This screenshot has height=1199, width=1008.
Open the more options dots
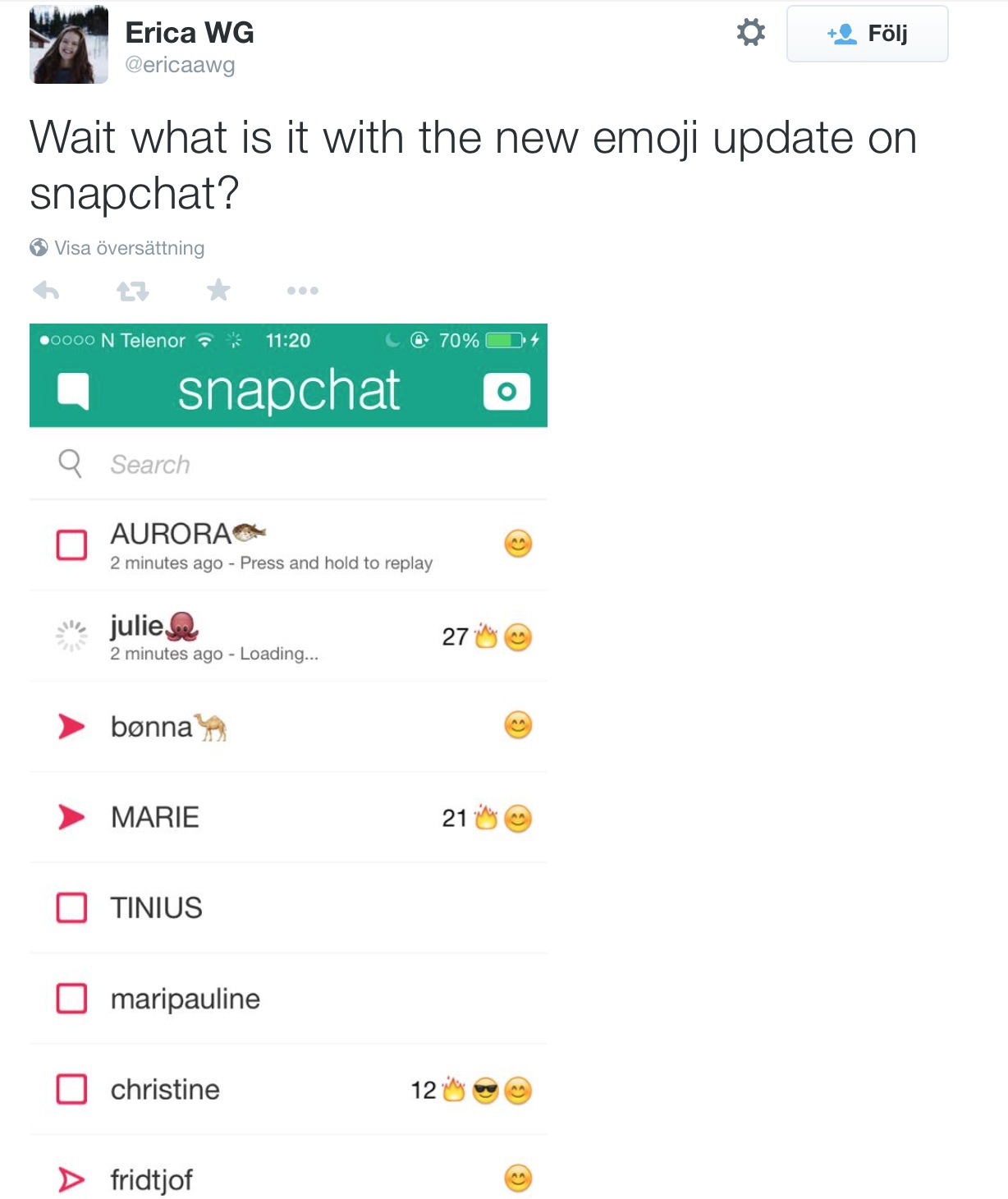[x=302, y=290]
